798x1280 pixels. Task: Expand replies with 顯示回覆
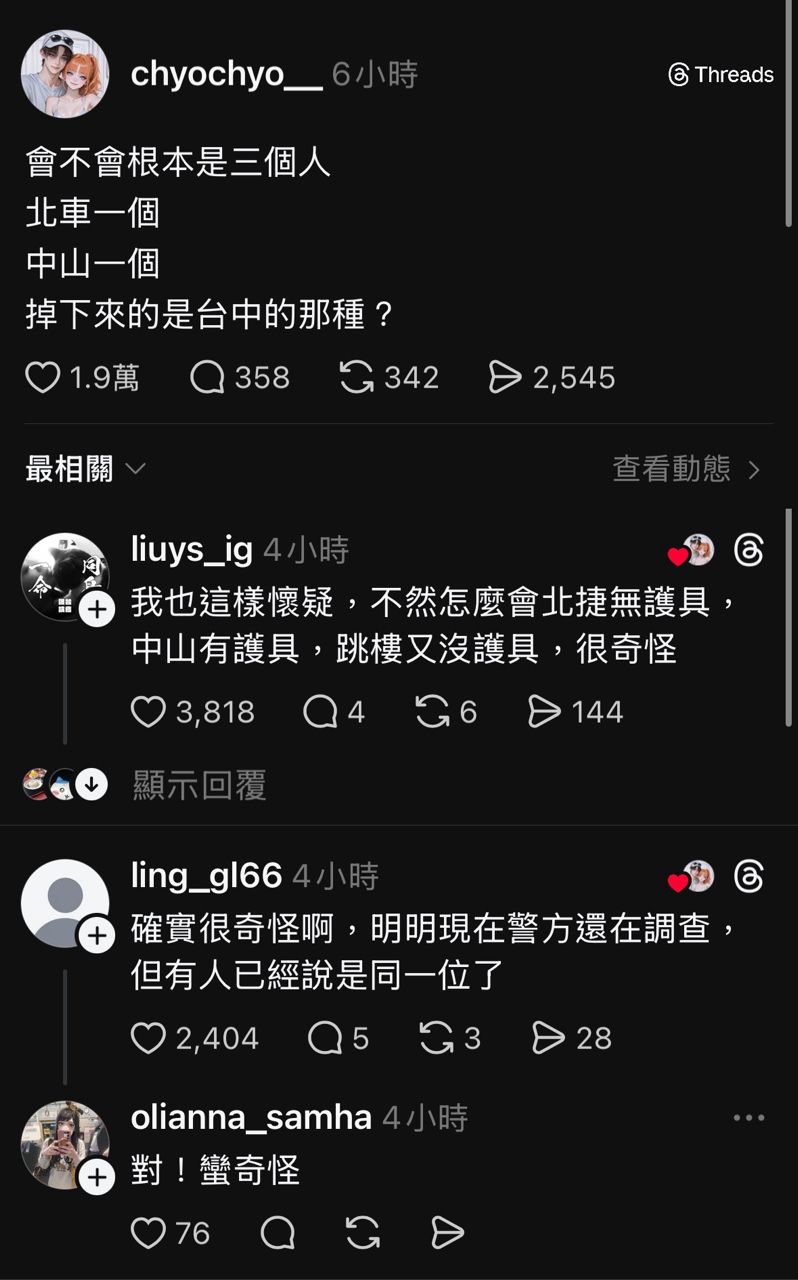point(199,786)
